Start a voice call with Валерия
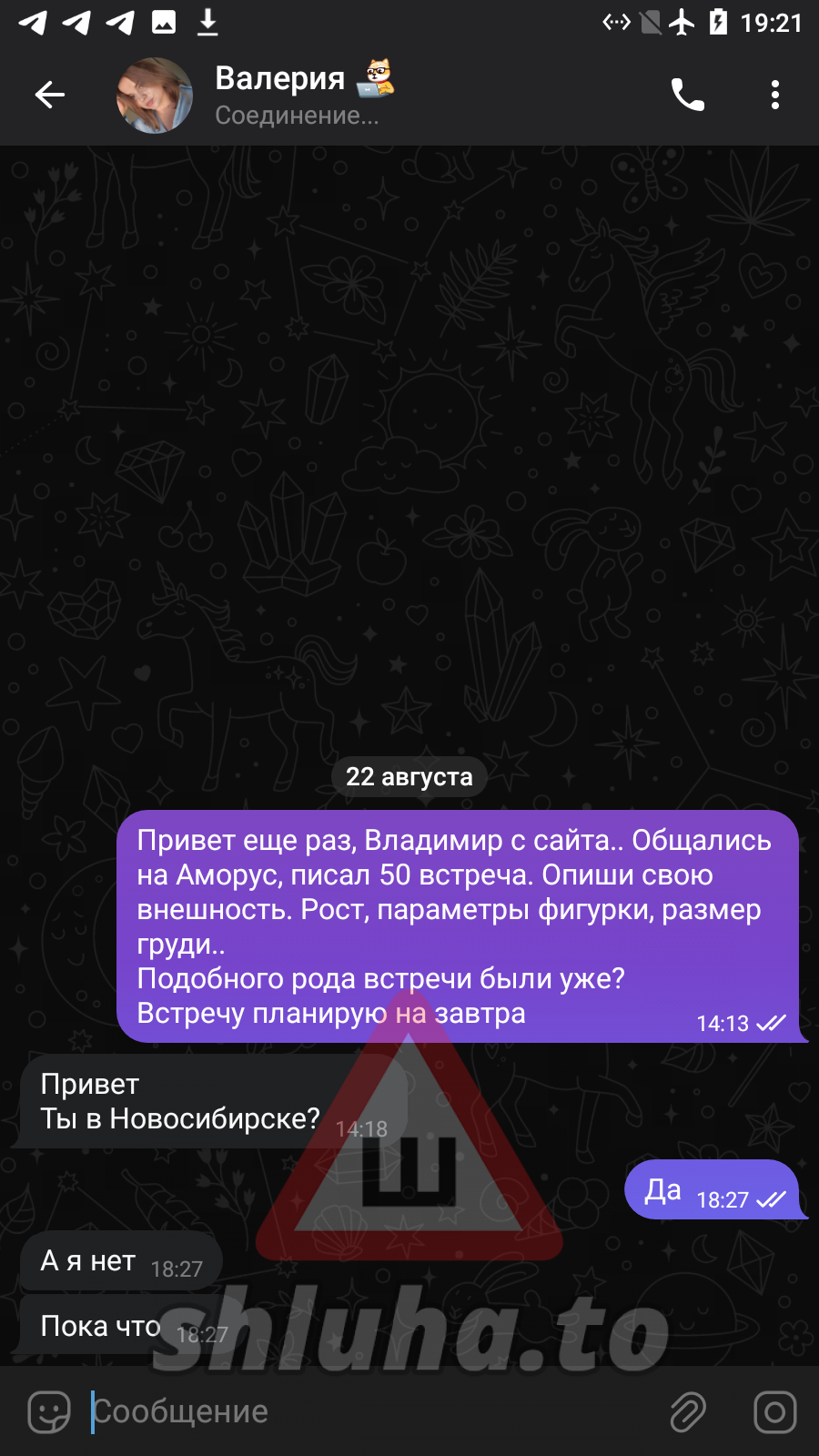This screenshot has height=1456, width=819. pyautogui.click(x=688, y=94)
